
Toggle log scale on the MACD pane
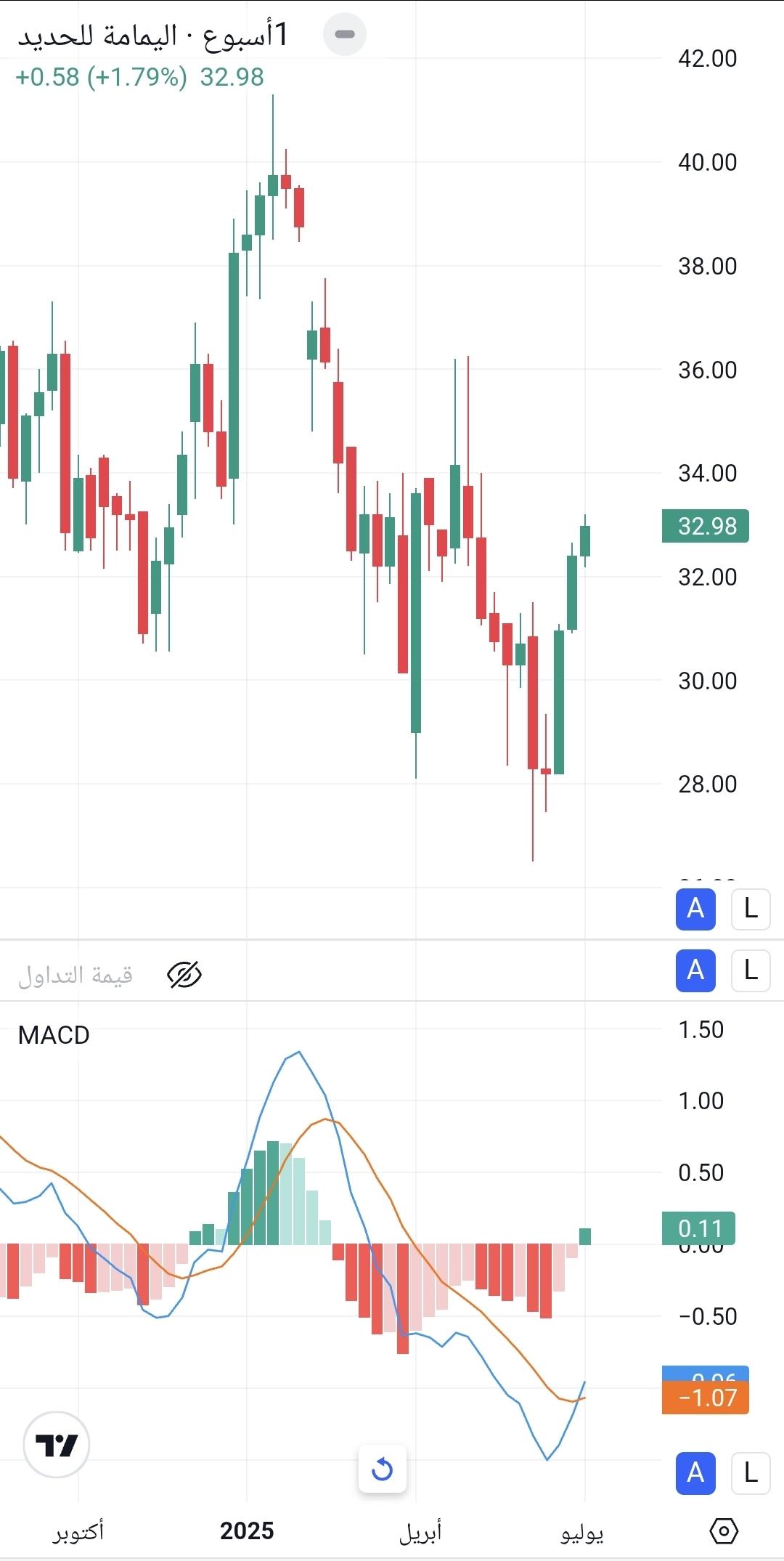(x=751, y=1473)
